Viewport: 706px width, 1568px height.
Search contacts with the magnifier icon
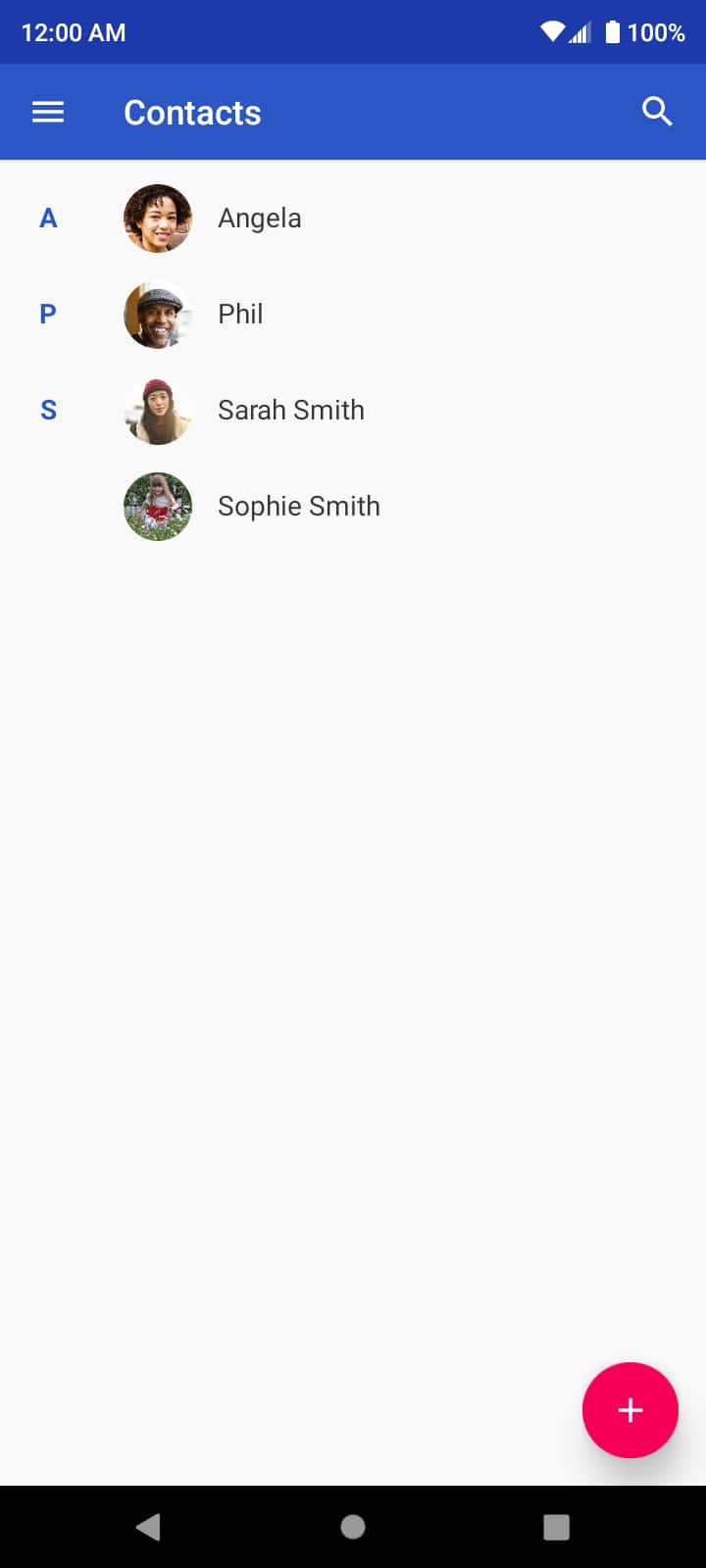point(657,112)
